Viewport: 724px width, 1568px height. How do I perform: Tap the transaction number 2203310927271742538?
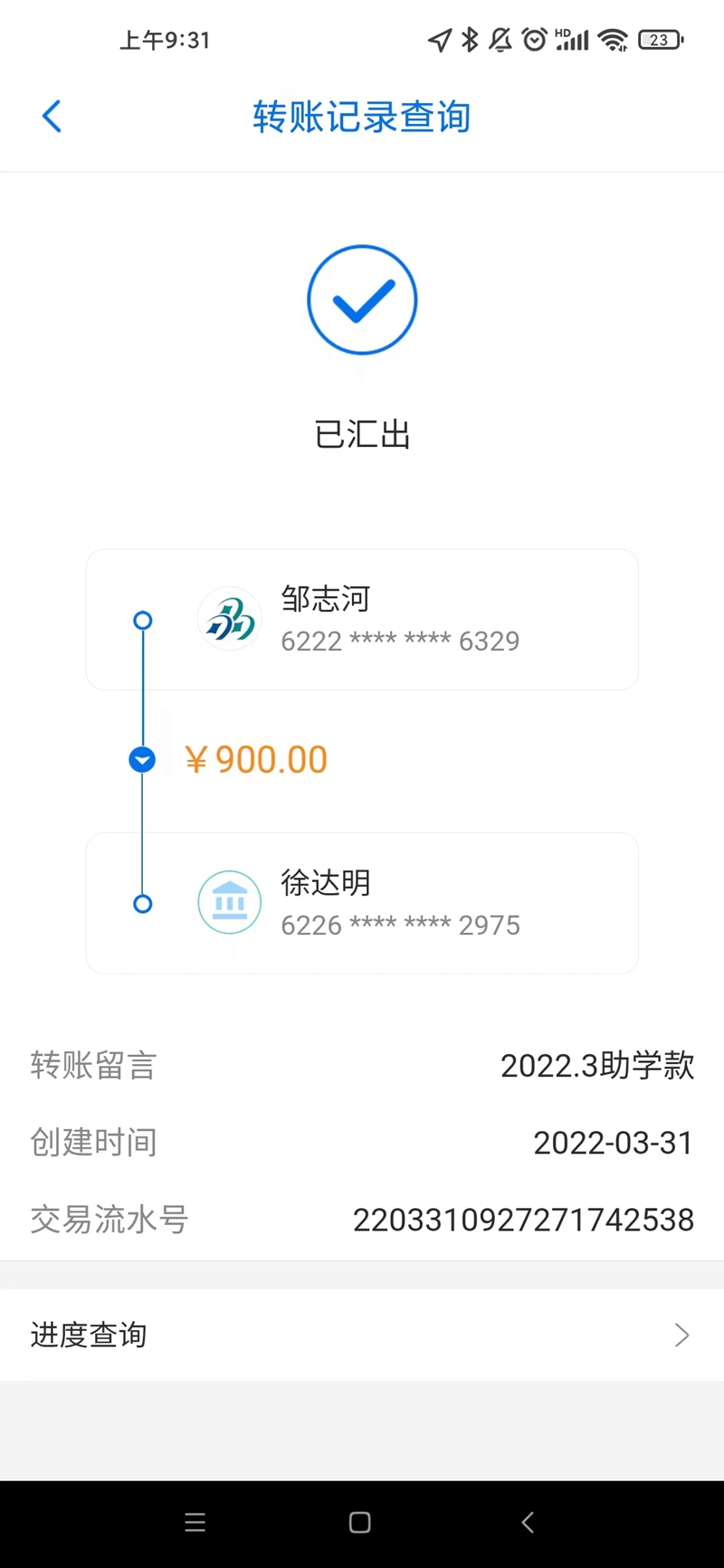point(523,1220)
